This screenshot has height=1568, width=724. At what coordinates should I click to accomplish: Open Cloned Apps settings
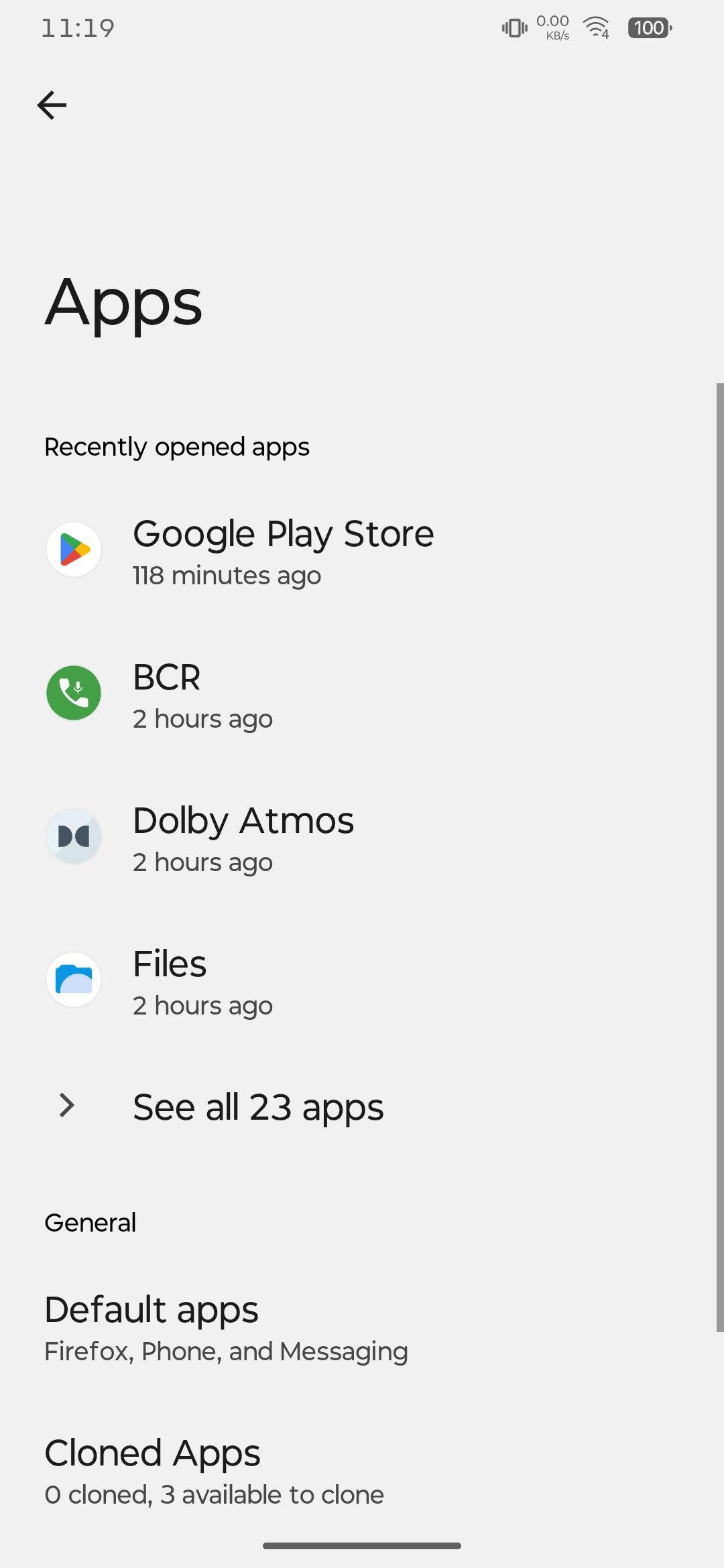[362, 1472]
